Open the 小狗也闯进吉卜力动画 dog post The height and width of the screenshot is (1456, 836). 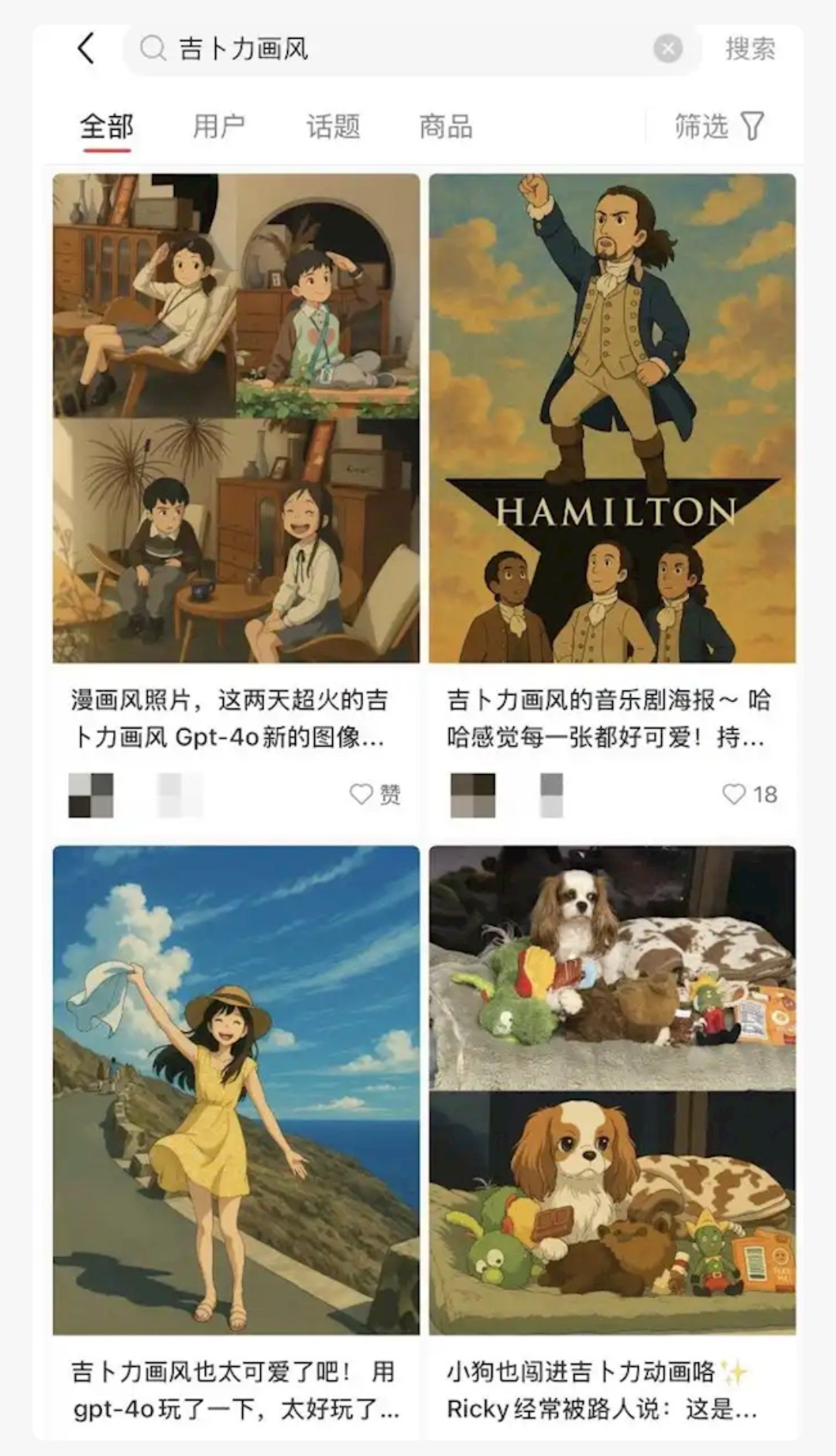612,1090
